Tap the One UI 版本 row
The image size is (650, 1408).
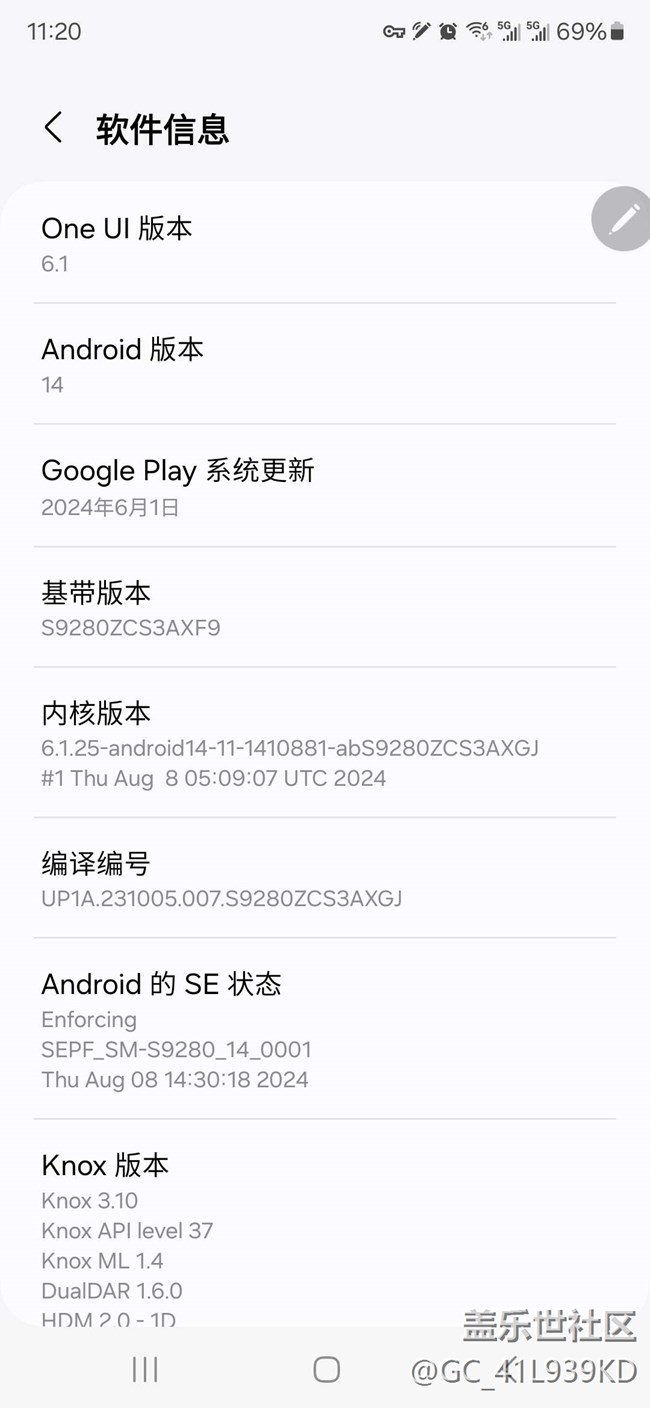coord(300,243)
